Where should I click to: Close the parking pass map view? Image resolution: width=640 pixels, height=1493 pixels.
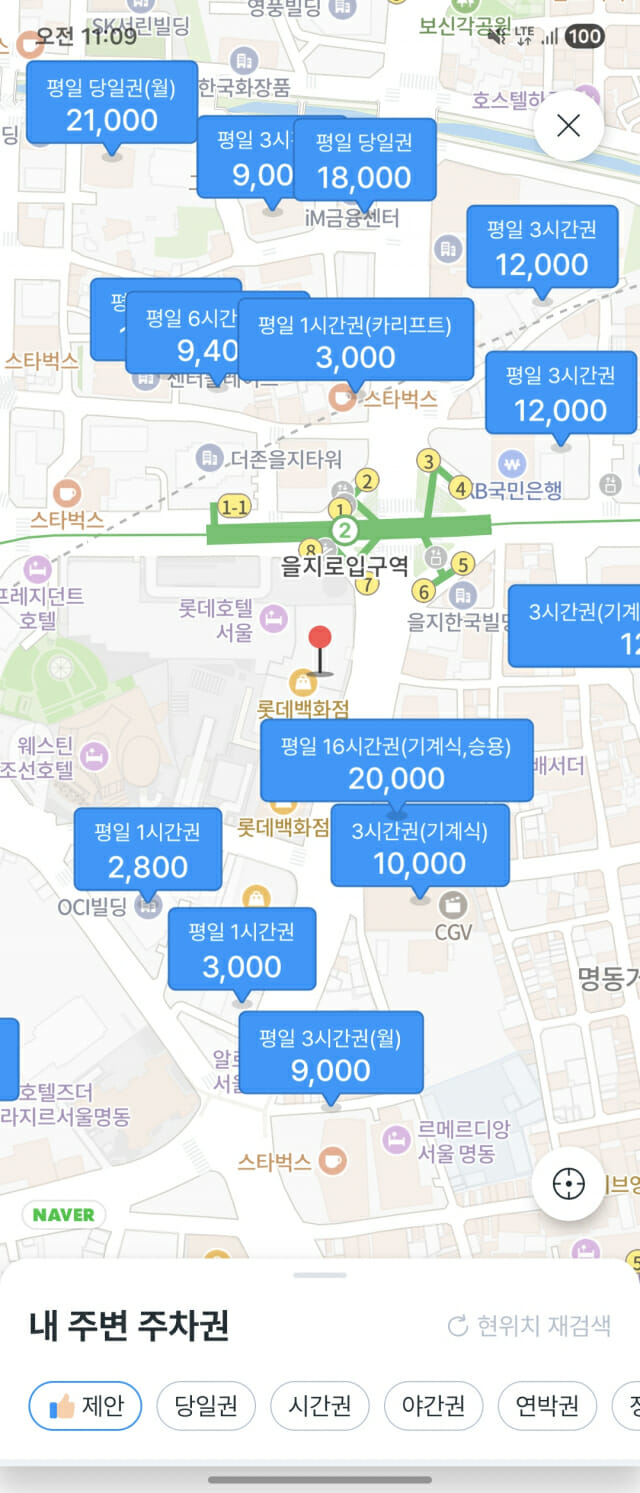(568, 126)
